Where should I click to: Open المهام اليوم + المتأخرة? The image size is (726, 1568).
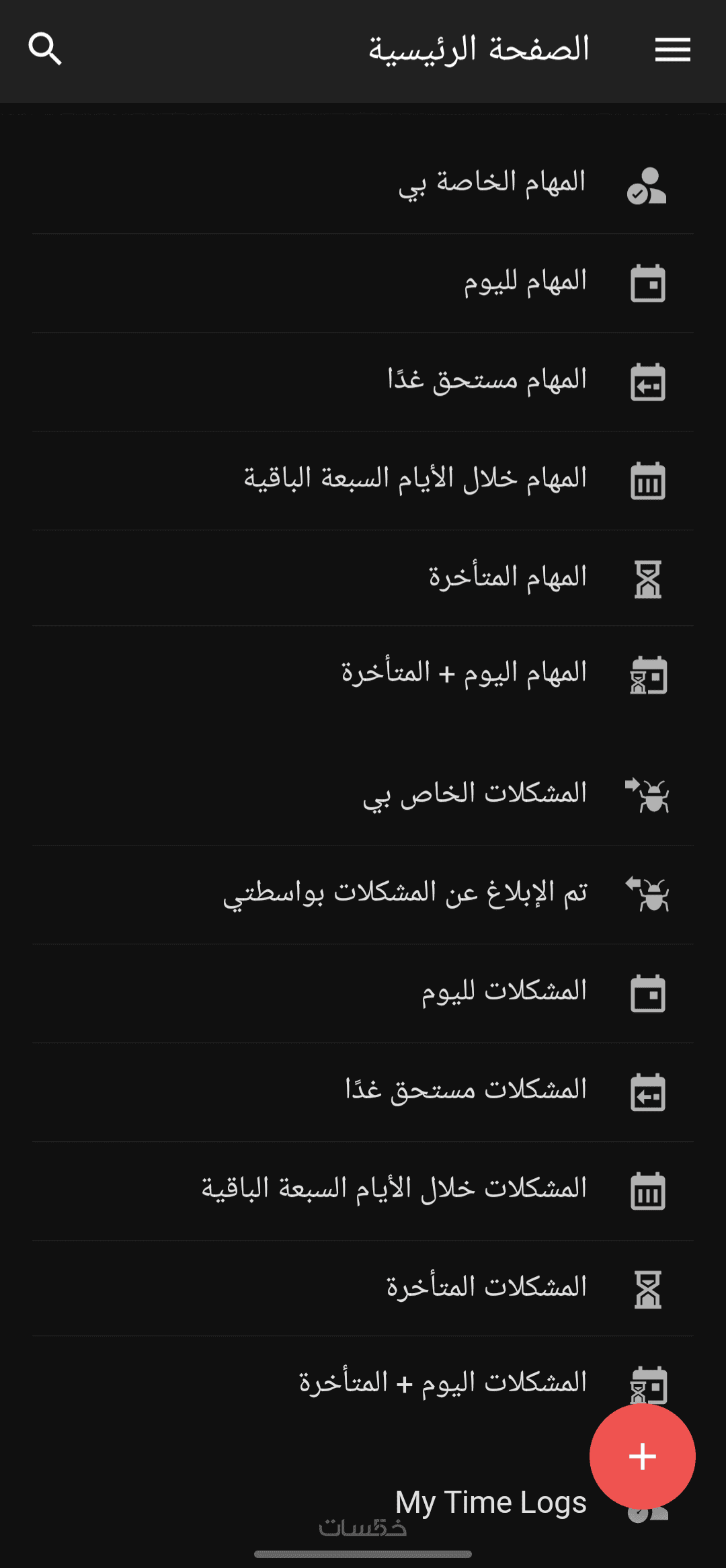pos(464,673)
